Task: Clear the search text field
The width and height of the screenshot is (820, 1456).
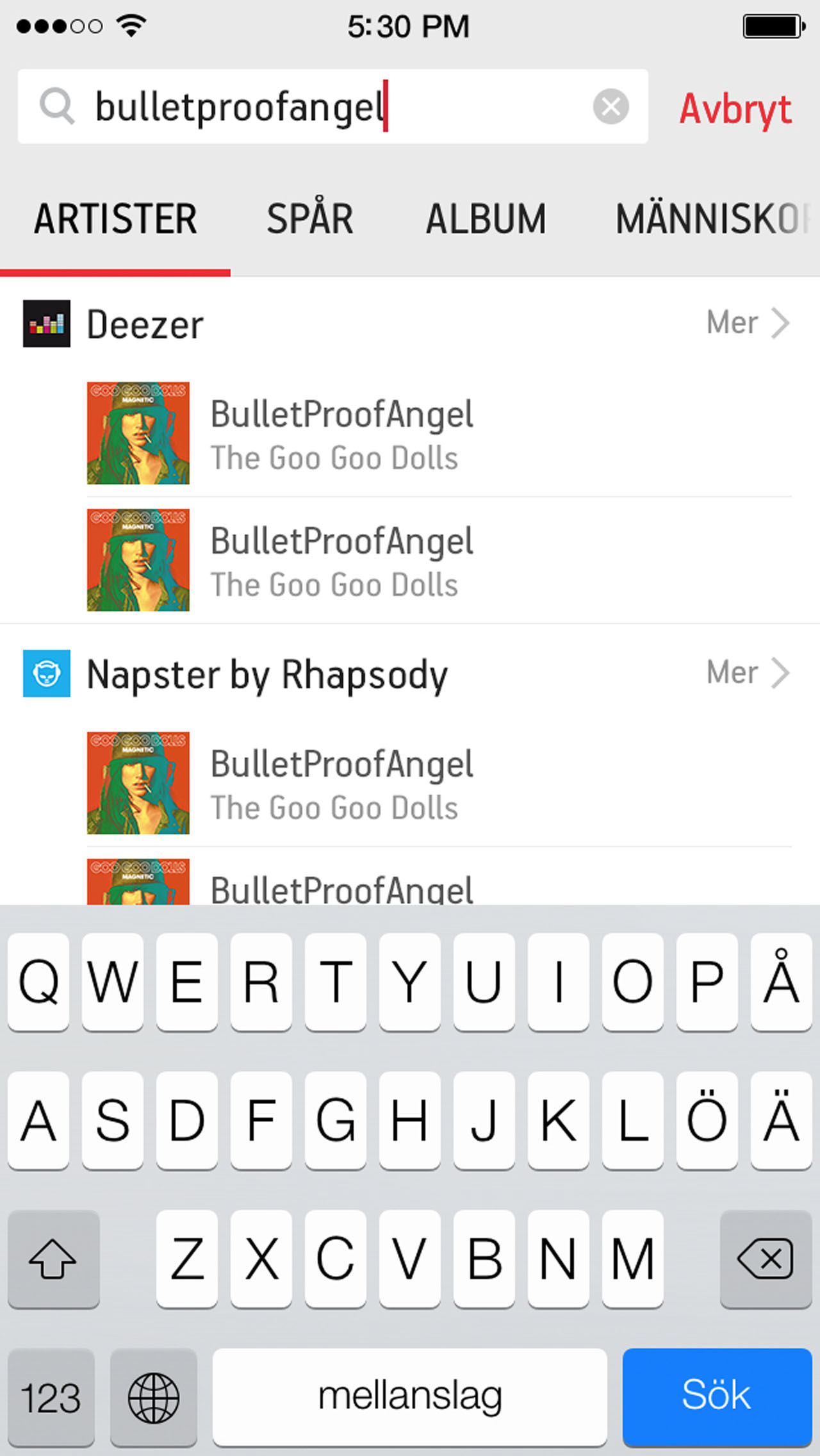Action: pyautogui.click(x=611, y=106)
